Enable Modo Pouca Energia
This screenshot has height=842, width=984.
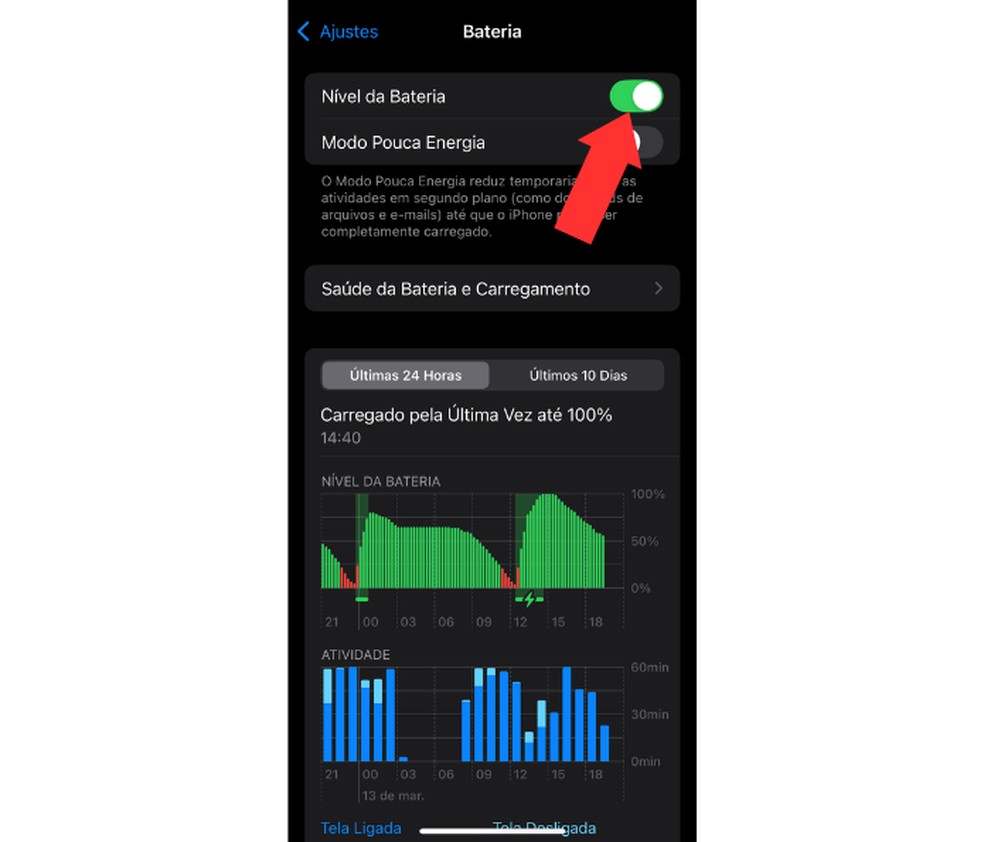coord(646,142)
